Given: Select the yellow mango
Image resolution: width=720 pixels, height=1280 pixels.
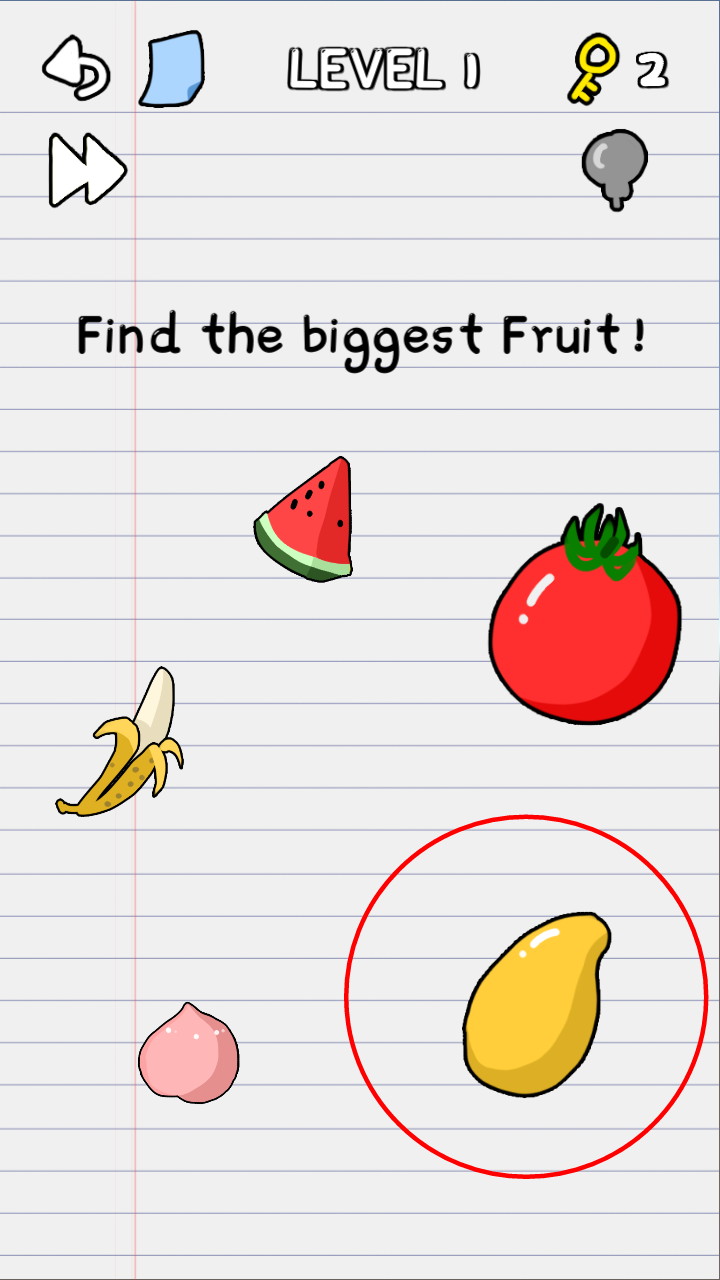Looking at the screenshot, I should point(535,1005).
